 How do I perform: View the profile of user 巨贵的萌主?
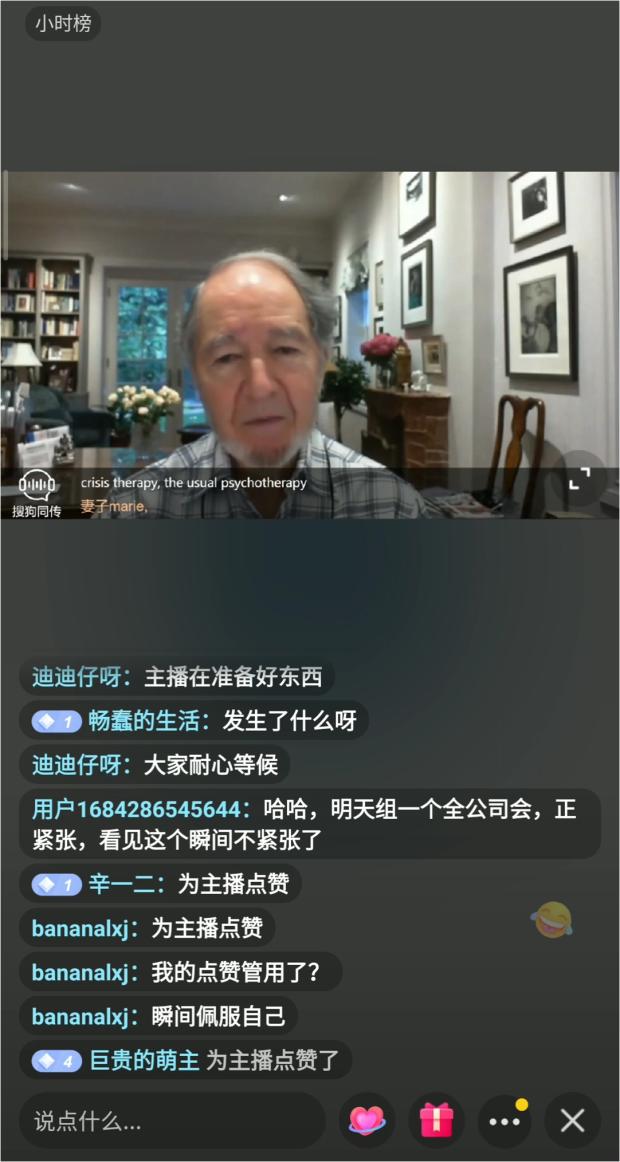pyautogui.click(x=145, y=1060)
